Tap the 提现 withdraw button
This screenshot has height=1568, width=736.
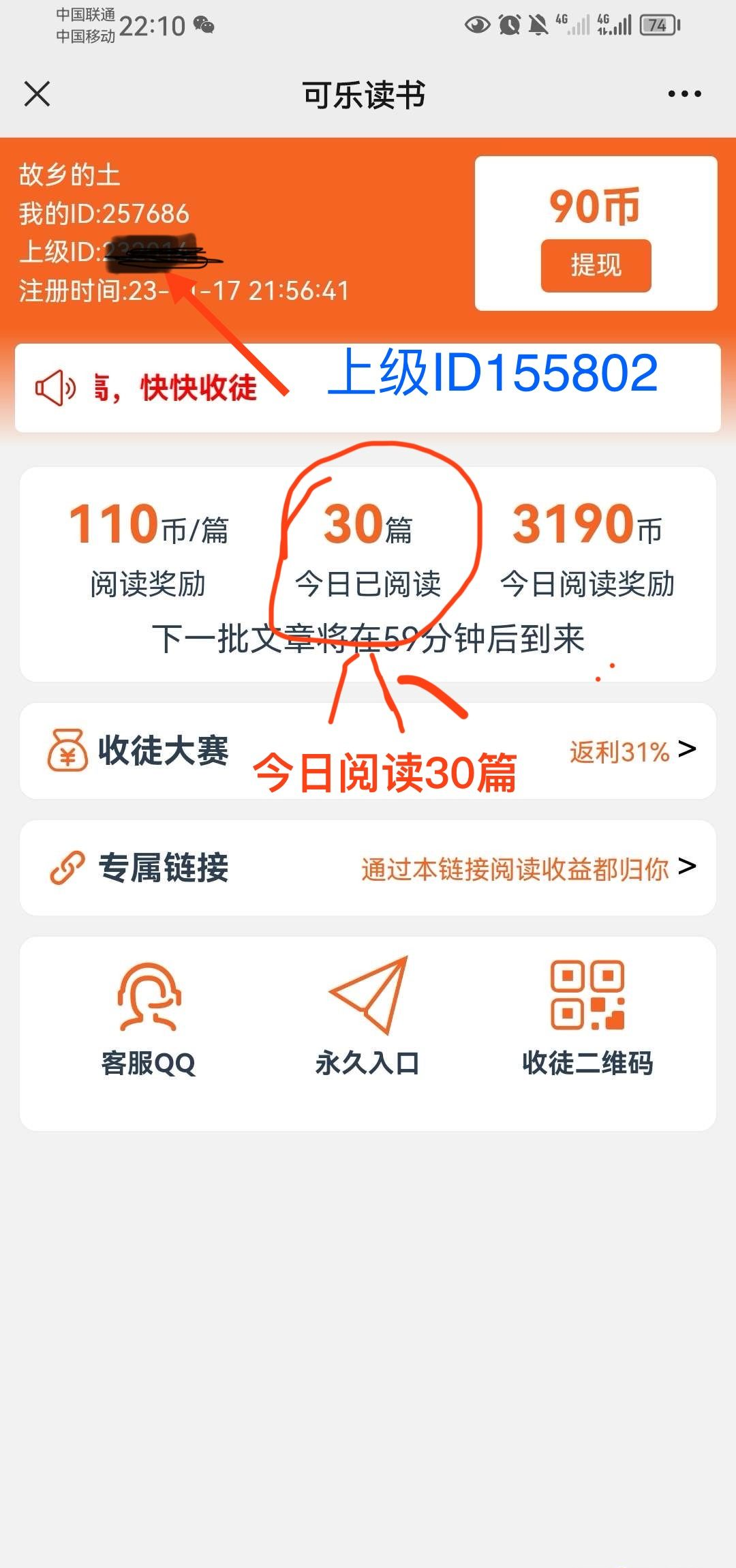596,265
